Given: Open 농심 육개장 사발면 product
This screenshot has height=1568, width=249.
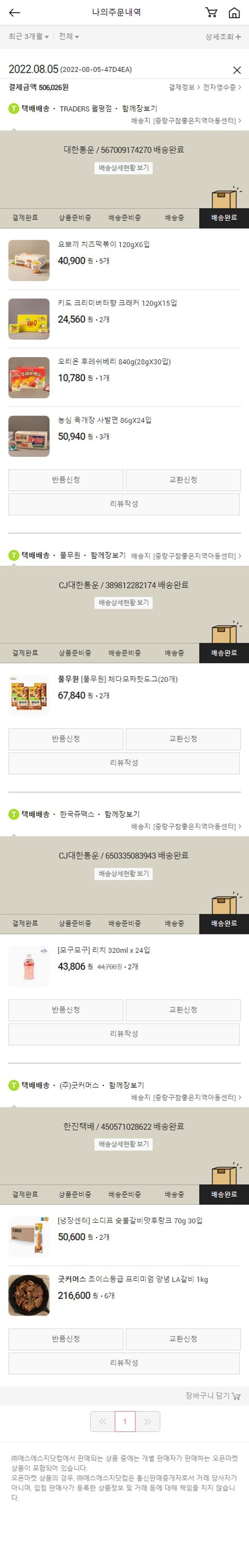Looking at the screenshot, I should [x=104, y=420].
